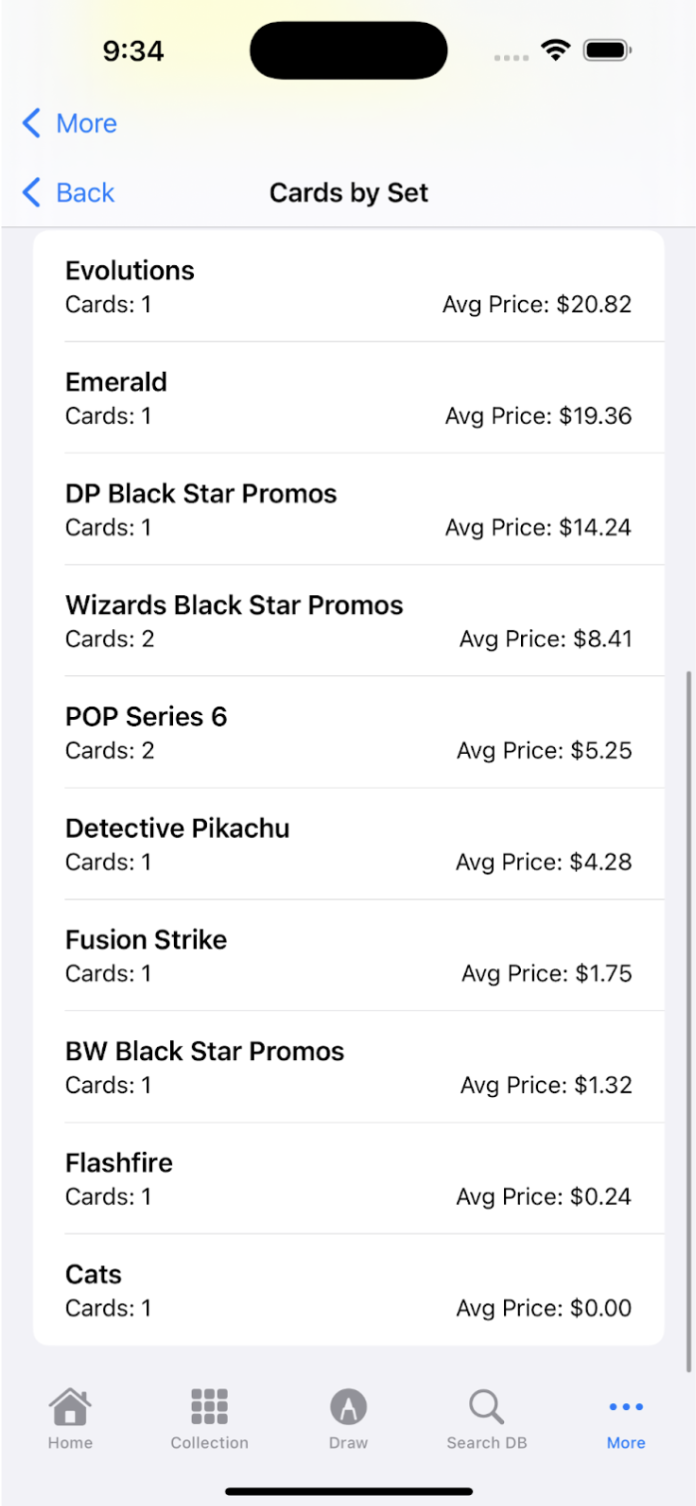Open the Cats set row
Image resolution: width=696 pixels, height=1506 pixels.
(348, 1290)
